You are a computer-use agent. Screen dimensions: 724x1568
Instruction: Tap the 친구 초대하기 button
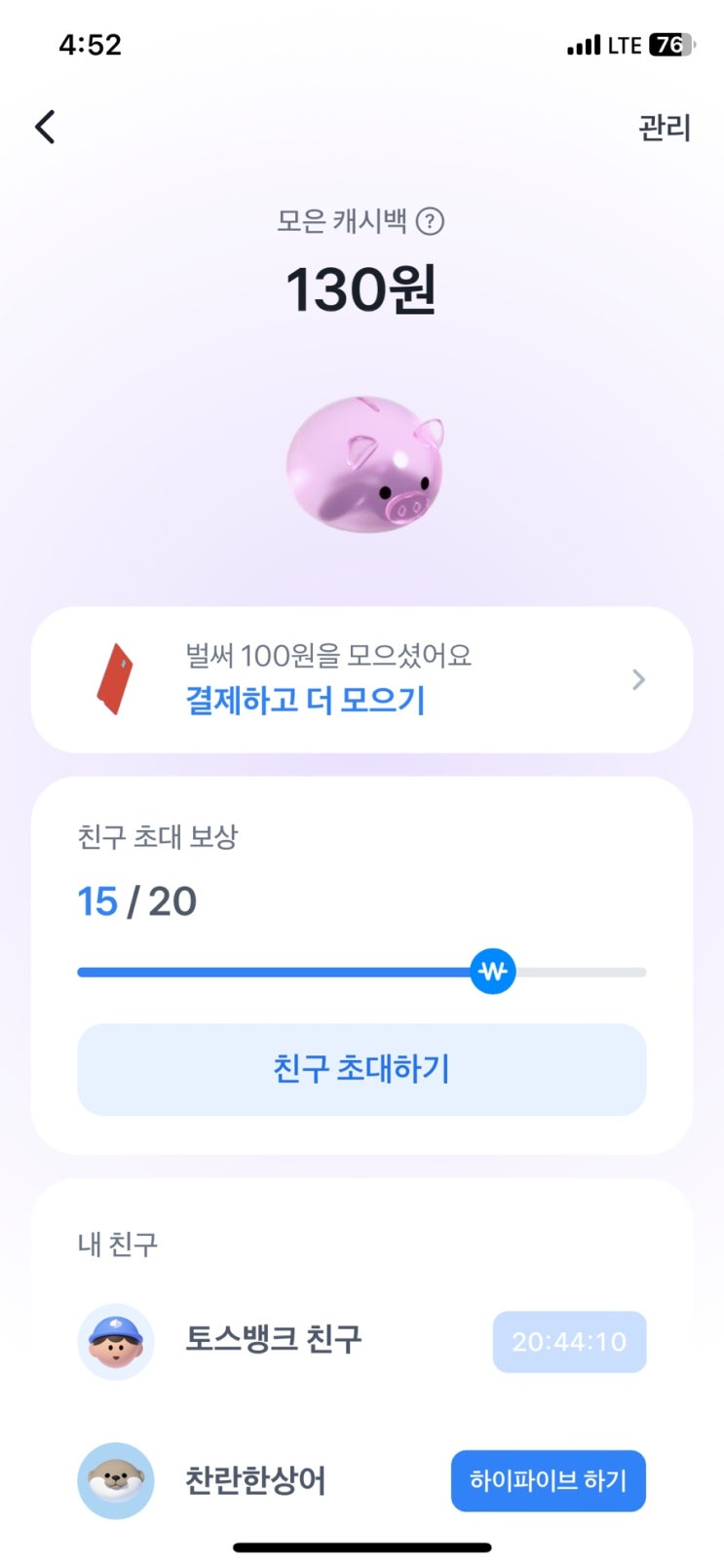click(x=362, y=1069)
